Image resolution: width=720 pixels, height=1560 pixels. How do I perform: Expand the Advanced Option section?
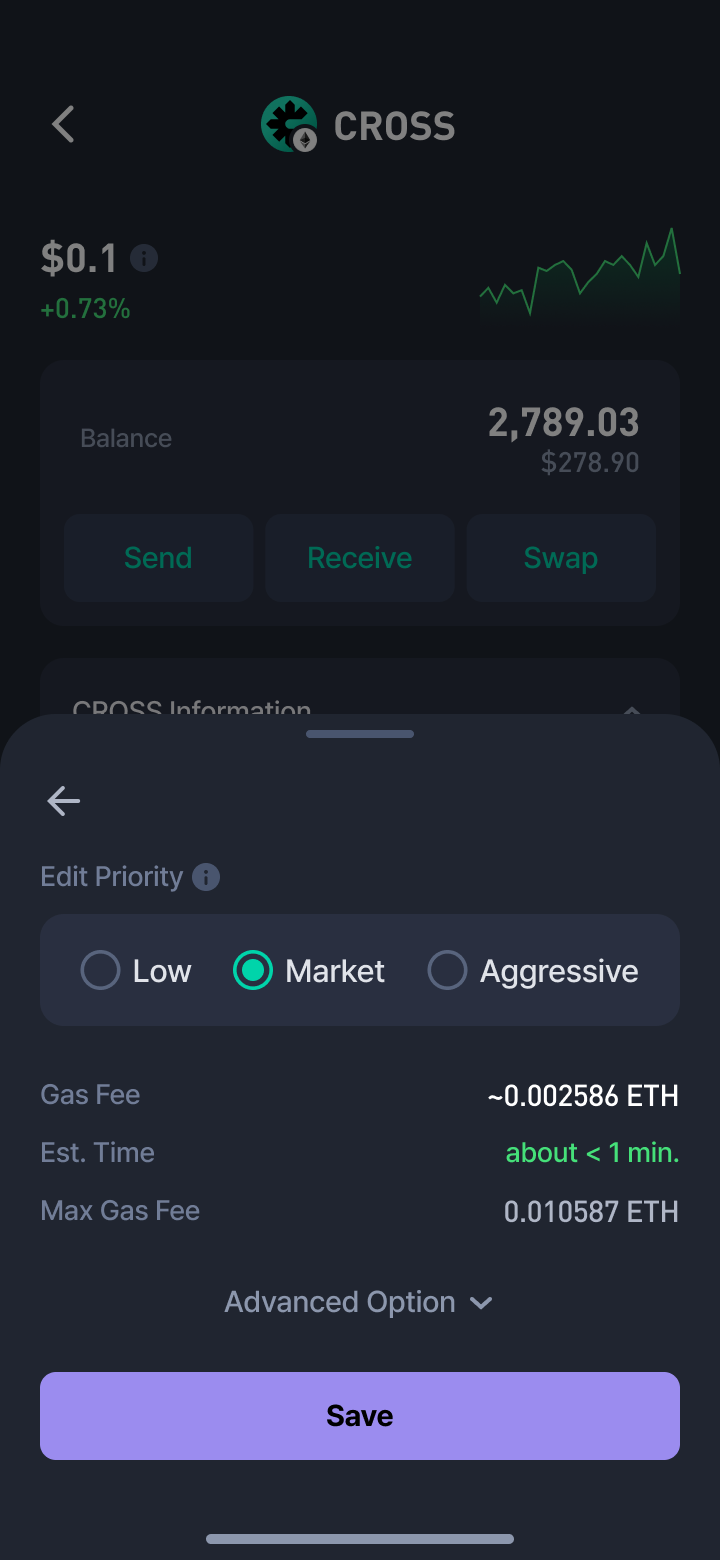click(359, 1302)
